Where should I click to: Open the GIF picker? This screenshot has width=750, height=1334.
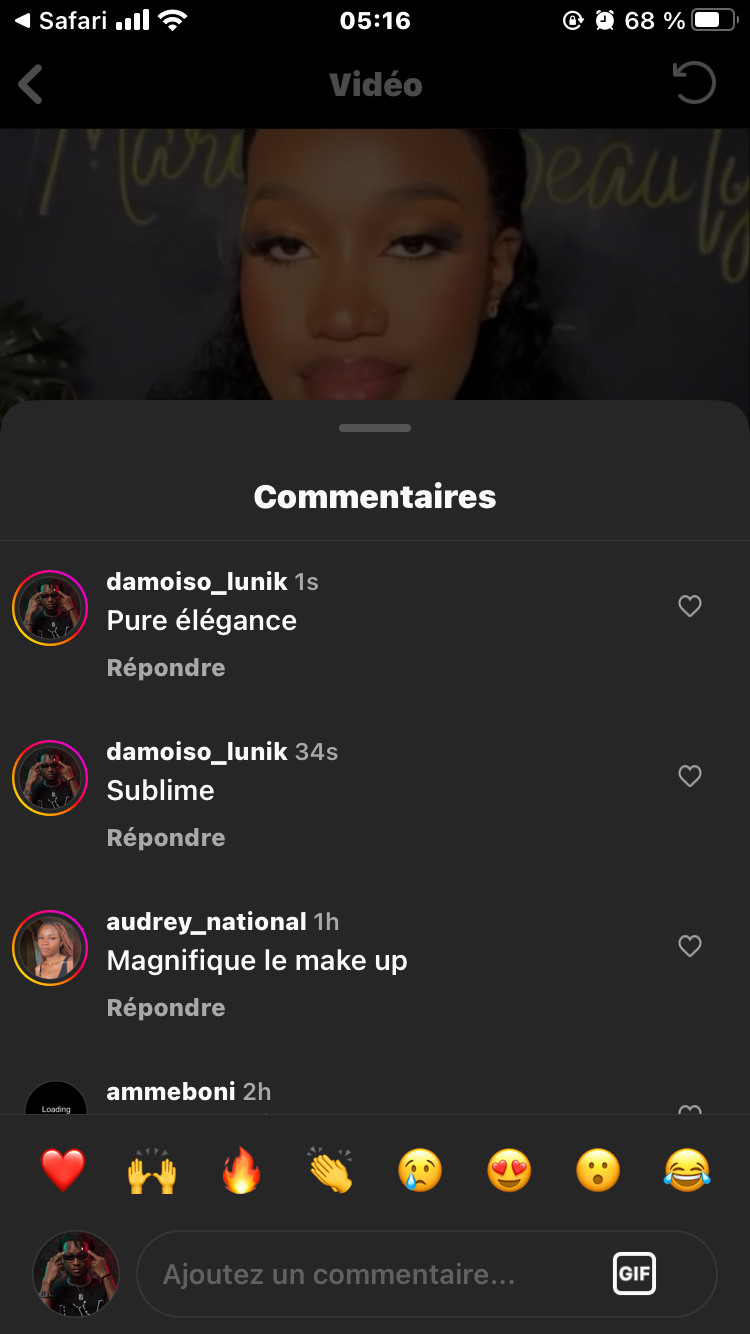point(634,1274)
